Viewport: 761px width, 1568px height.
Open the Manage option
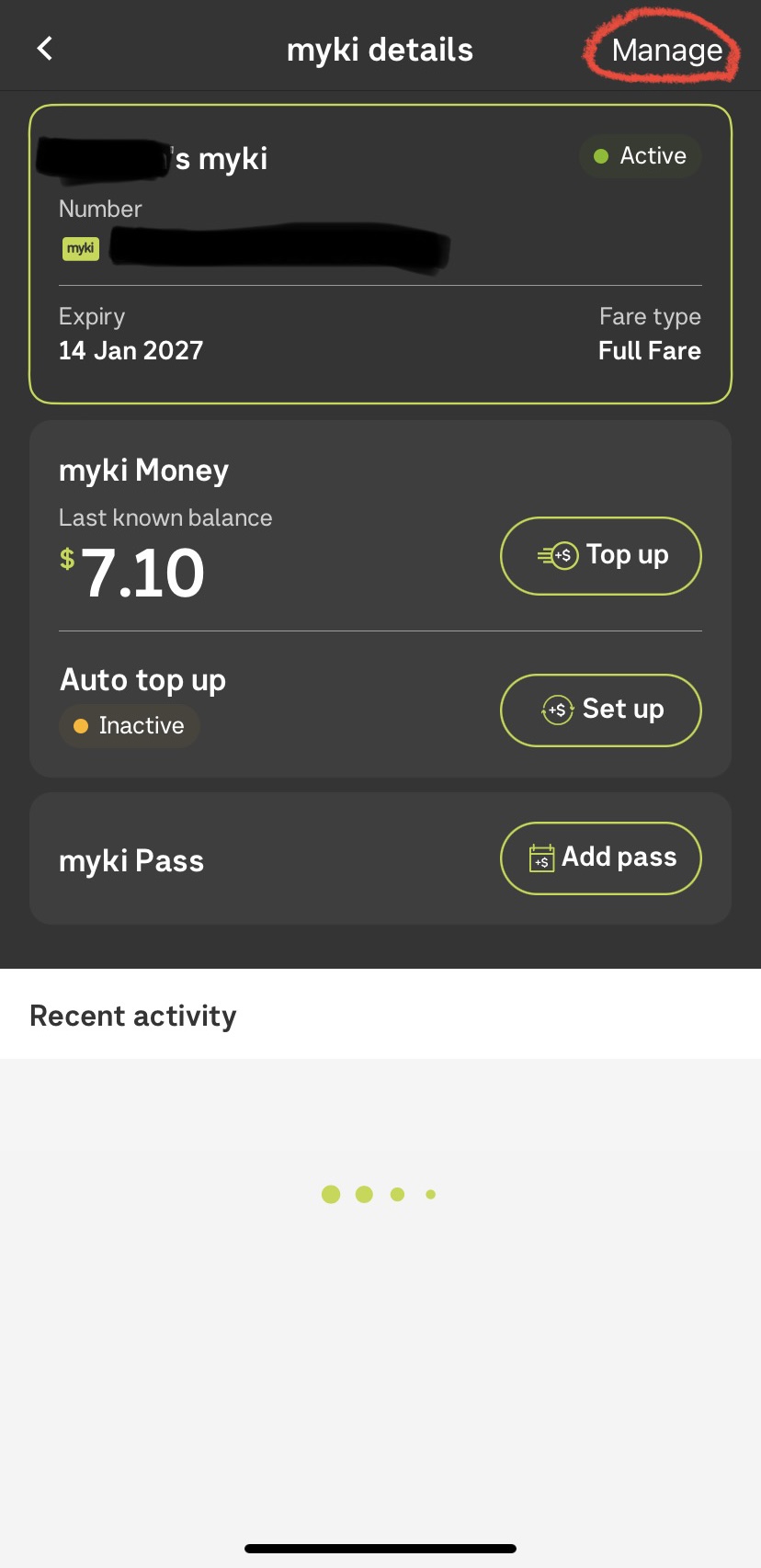click(666, 51)
